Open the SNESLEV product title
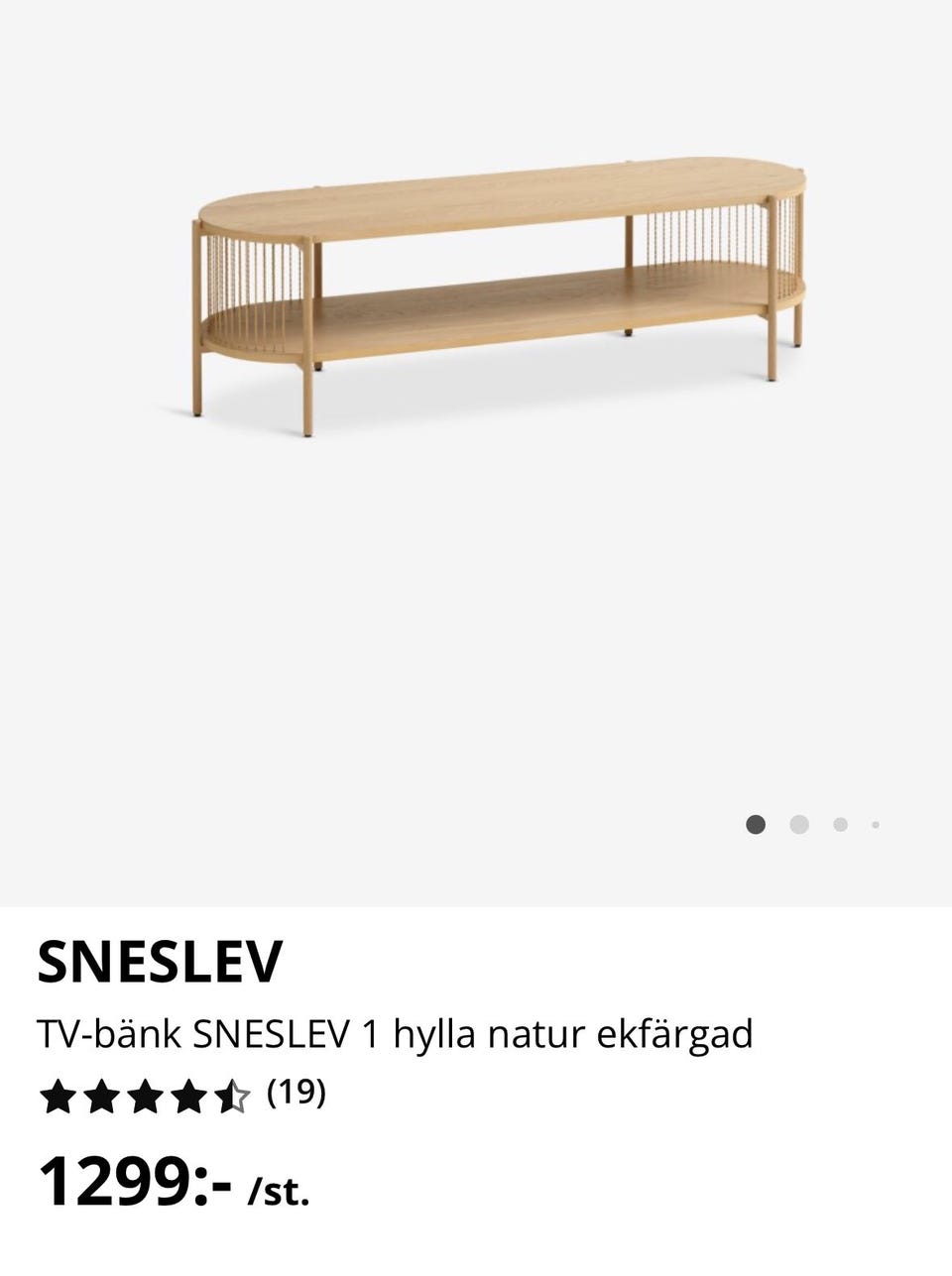This screenshot has height=1276, width=952. [x=161, y=960]
